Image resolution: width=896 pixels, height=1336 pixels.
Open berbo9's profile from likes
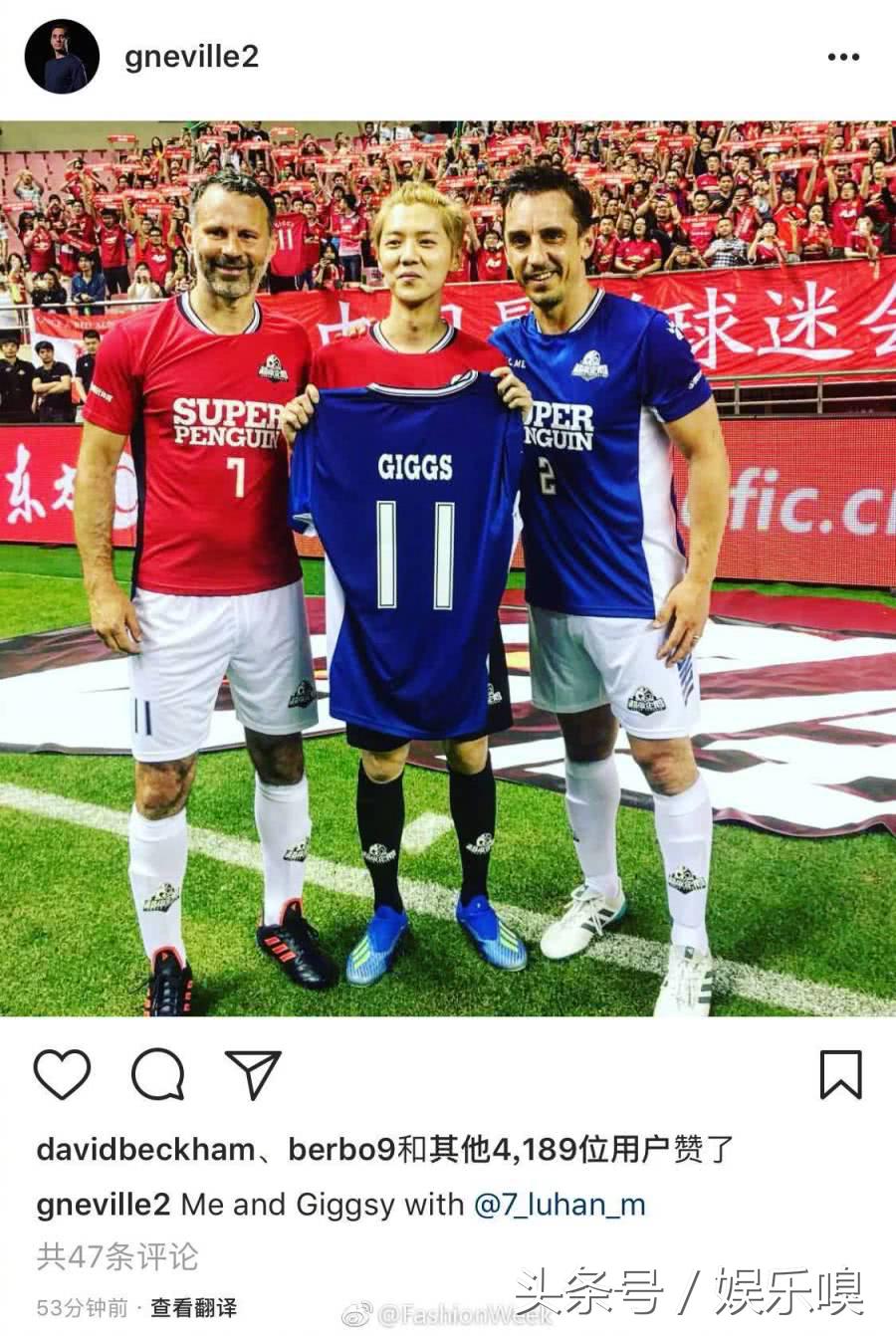point(341,1151)
